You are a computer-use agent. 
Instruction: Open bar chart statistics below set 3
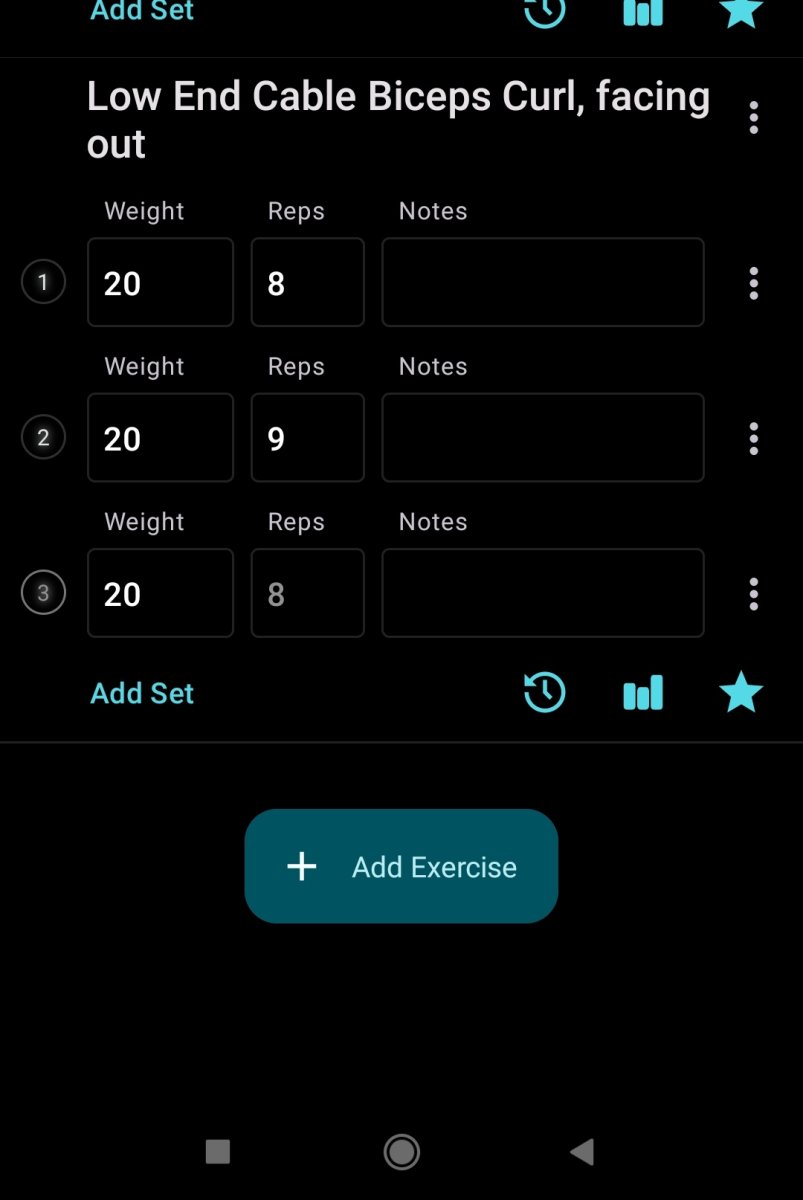[643, 692]
